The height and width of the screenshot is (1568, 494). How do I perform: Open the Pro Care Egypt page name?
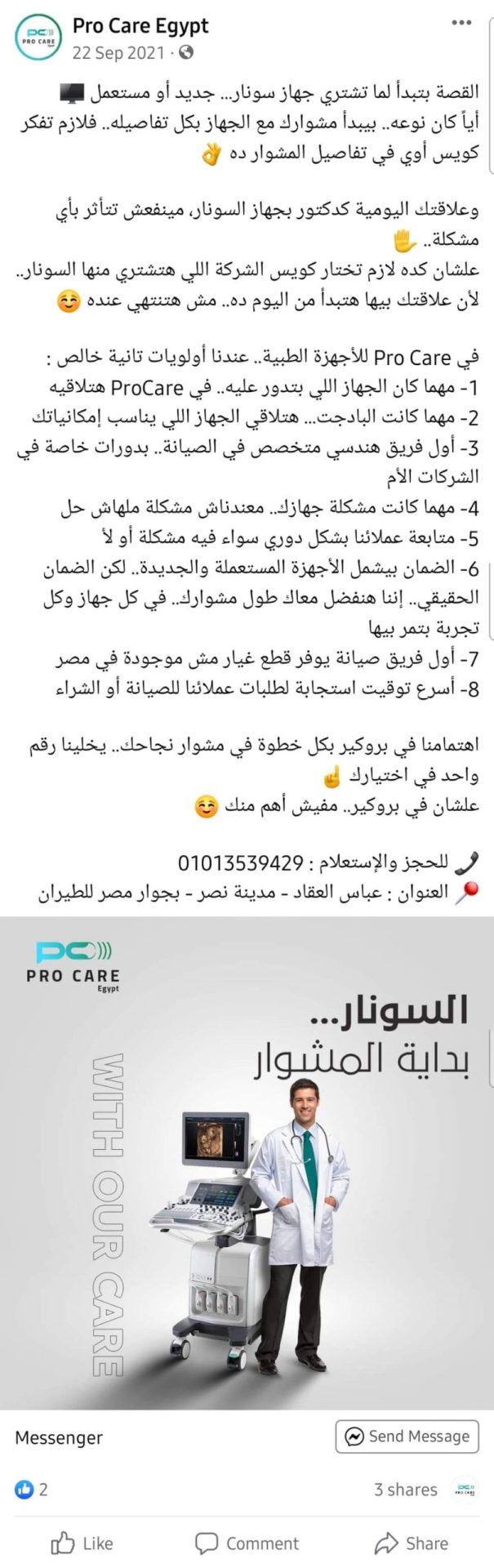[x=140, y=26]
